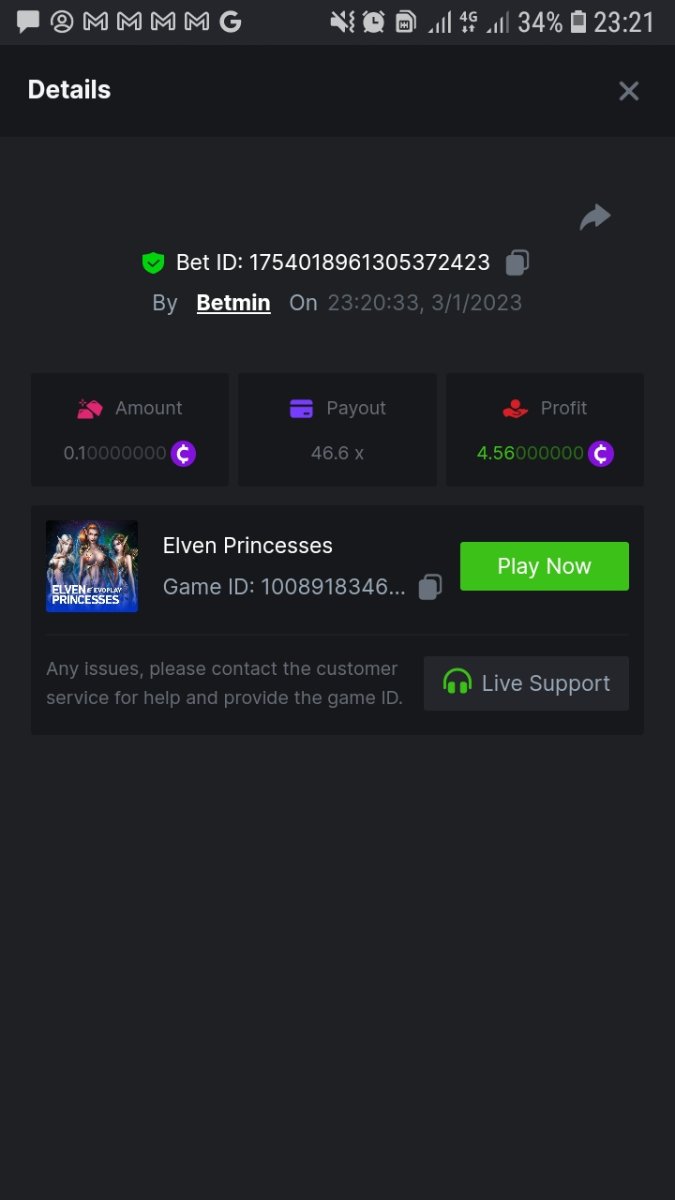
Task: Copy the Game ID
Action: (430, 587)
